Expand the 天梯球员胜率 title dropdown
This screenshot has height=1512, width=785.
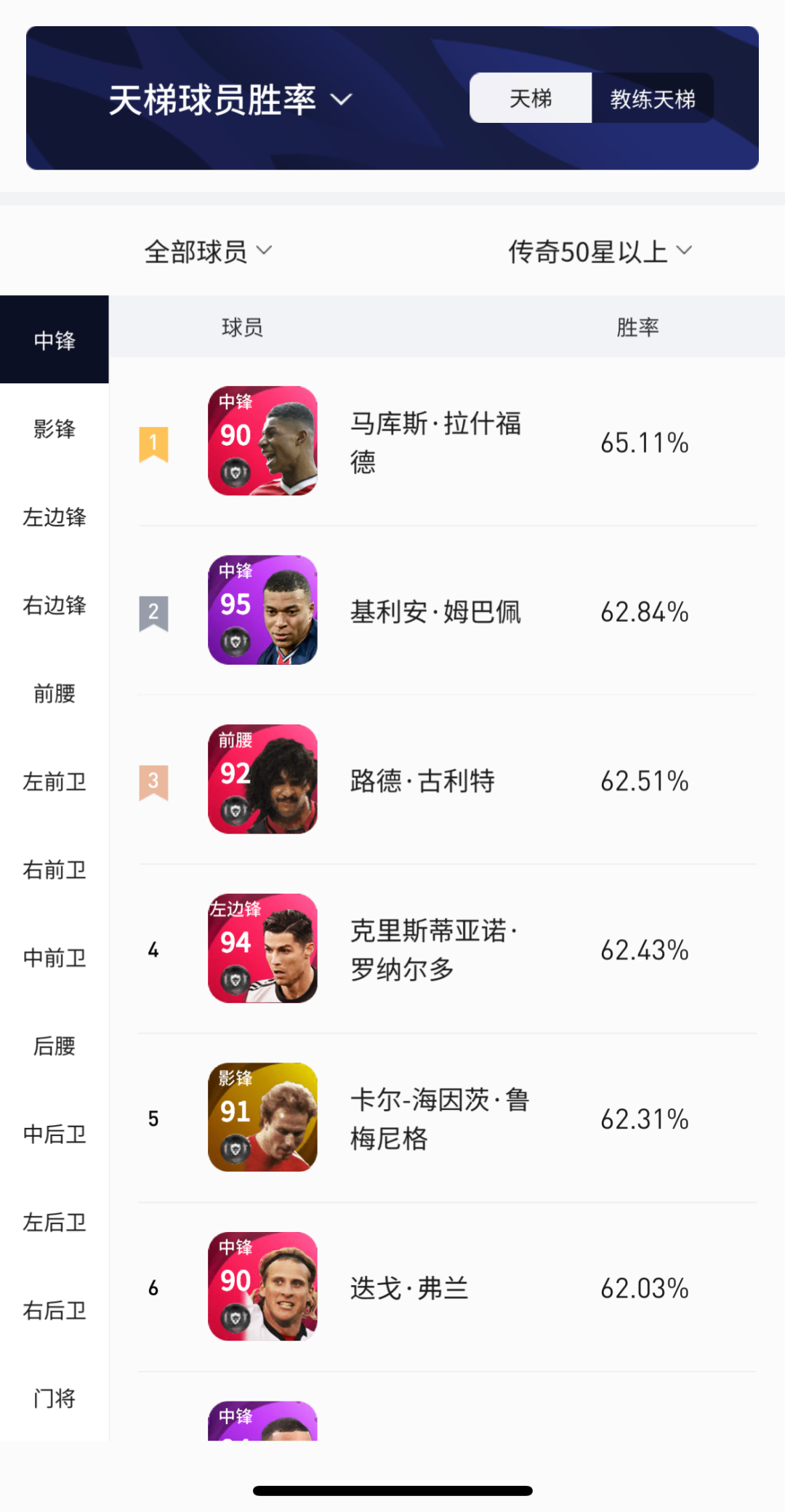[x=230, y=100]
